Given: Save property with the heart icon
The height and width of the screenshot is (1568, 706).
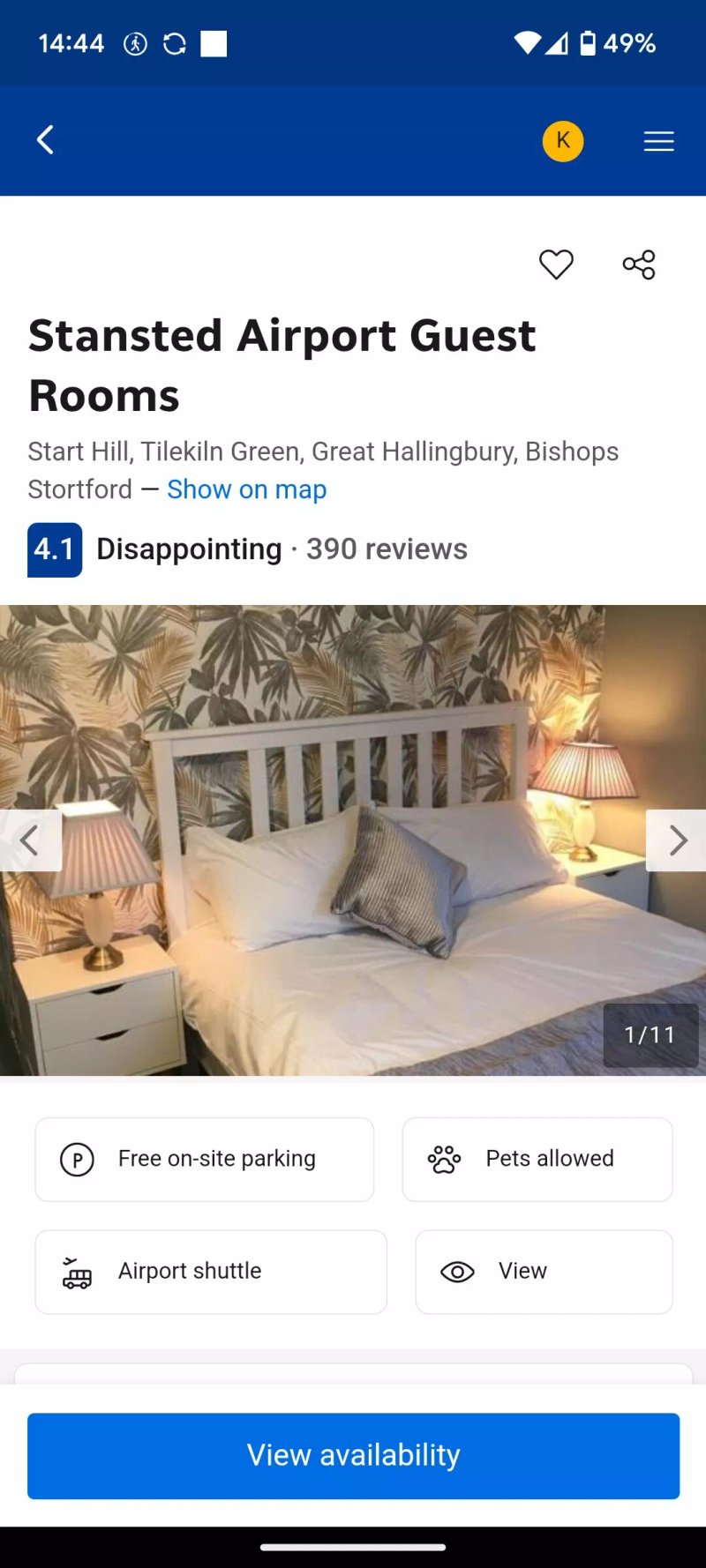Looking at the screenshot, I should (x=556, y=265).
